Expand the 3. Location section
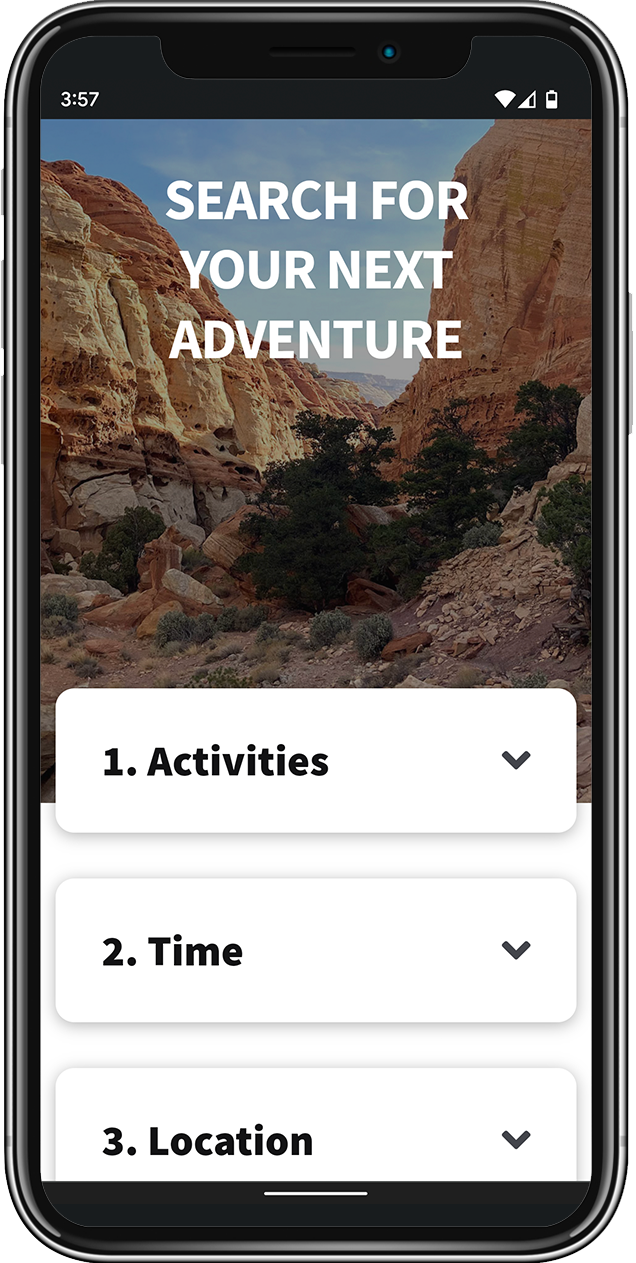This screenshot has height=1263, width=636. [515, 1139]
